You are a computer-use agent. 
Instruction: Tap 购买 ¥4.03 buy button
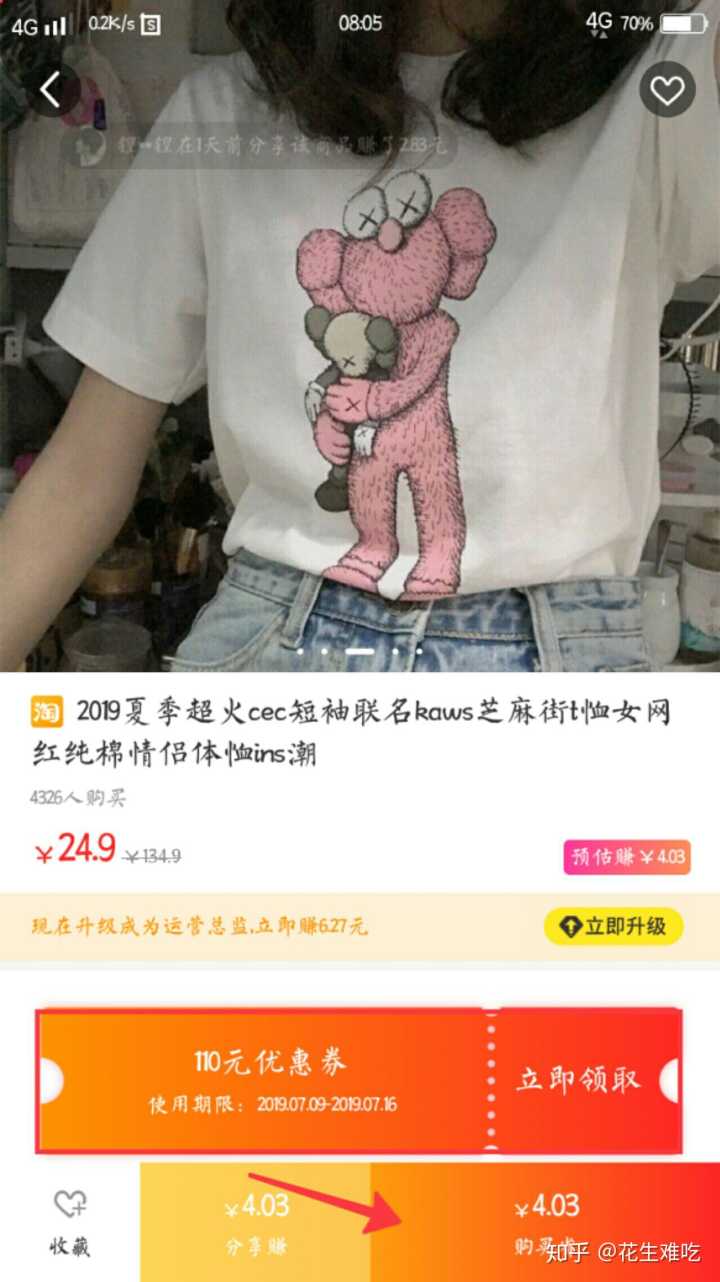coord(545,1222)
